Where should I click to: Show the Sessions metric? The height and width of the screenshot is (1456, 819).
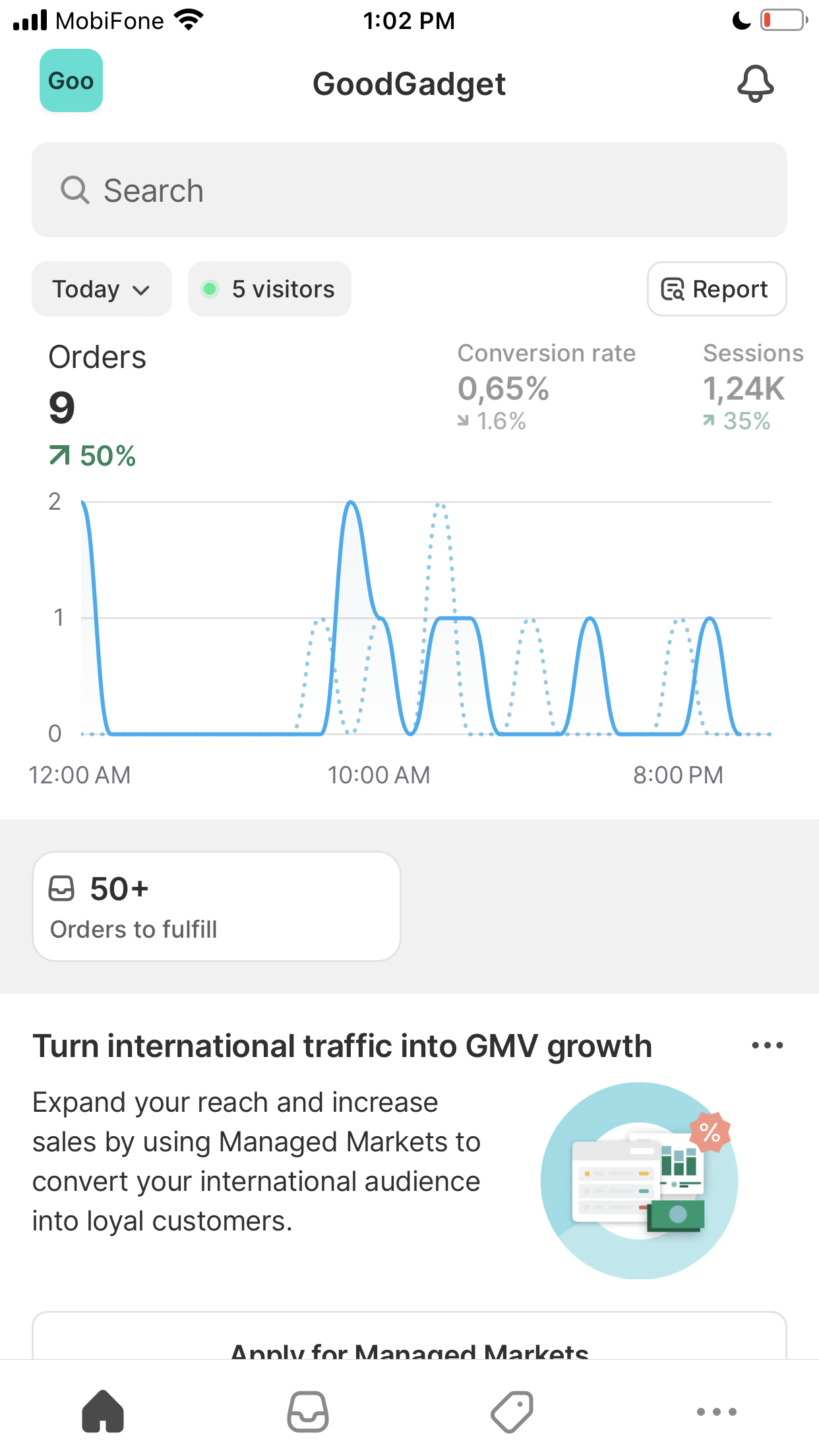(753, 386)
